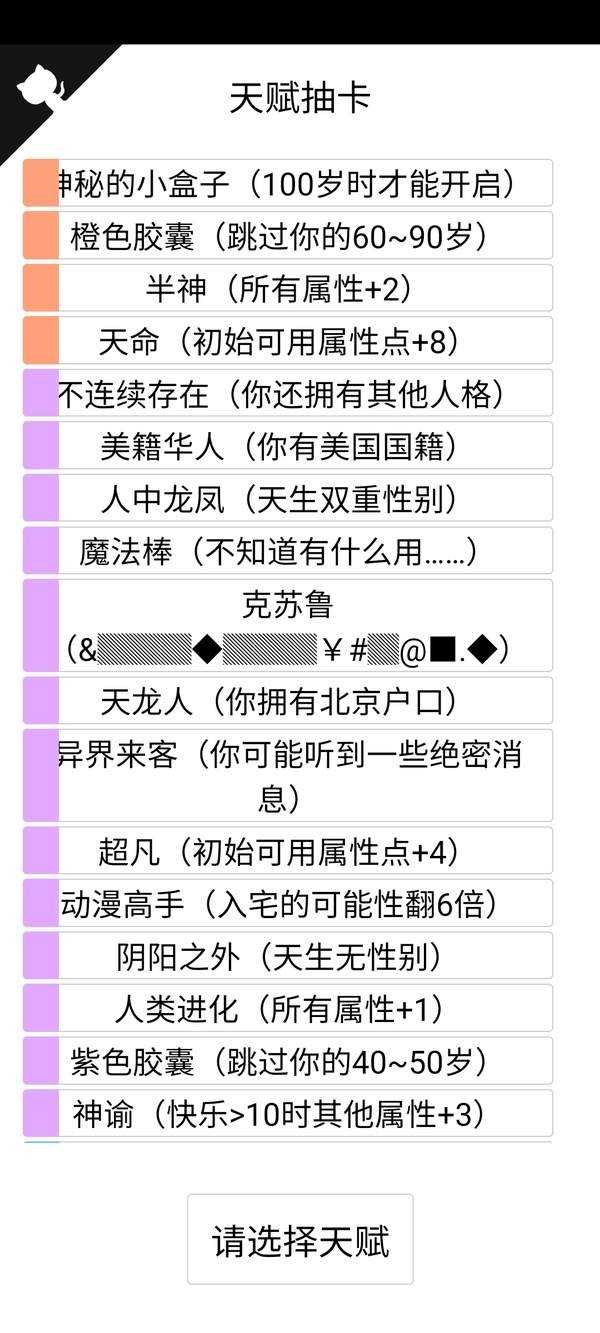Choose the 橙色胶囊 talent
600x1333 pixels.
click(288, 236)
